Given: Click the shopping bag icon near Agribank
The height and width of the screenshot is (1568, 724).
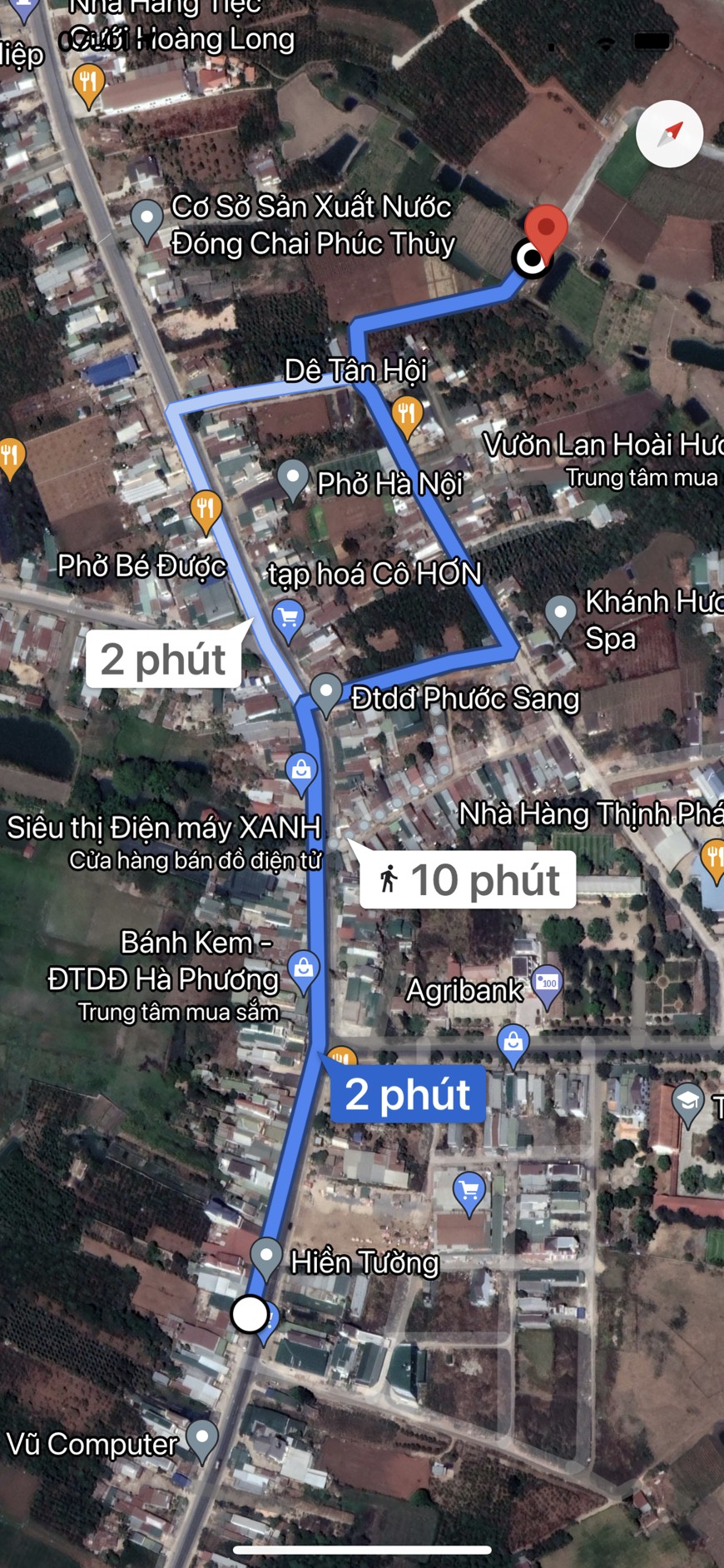Looking at the screenshot, I should (x=513, y=1040).
